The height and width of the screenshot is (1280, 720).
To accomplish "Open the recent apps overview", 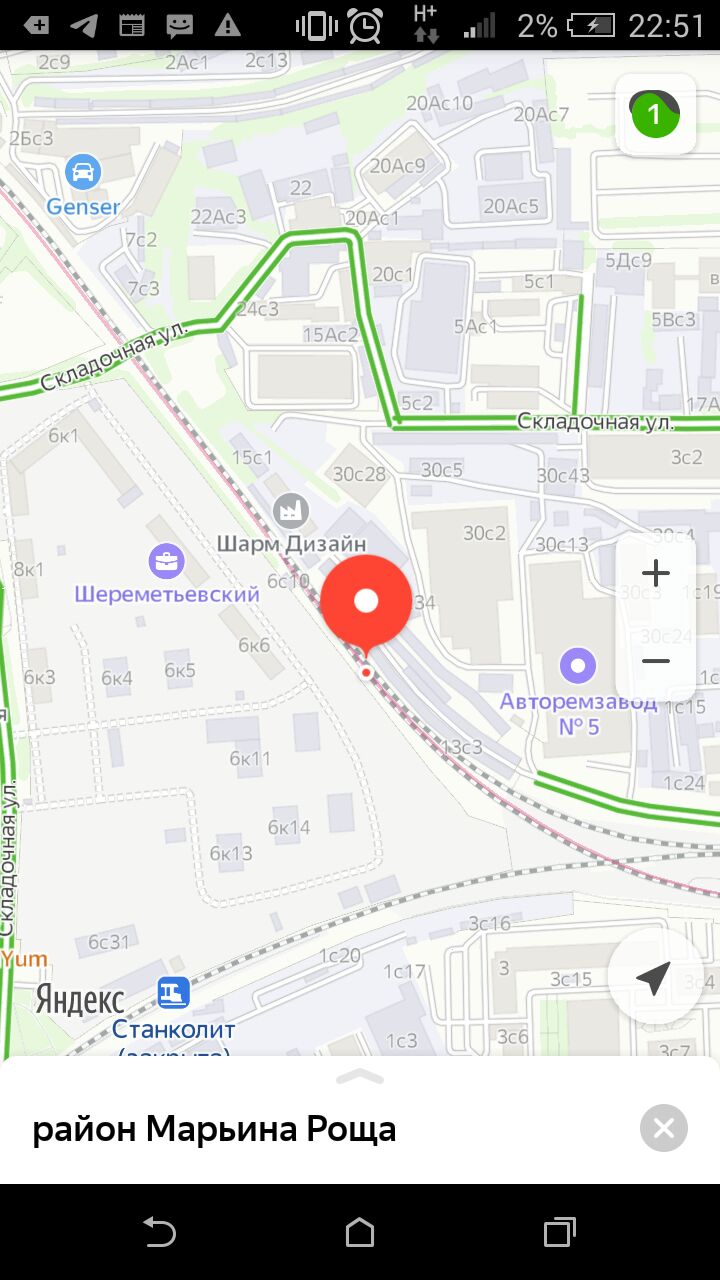I will click(x=560, y=1232).
